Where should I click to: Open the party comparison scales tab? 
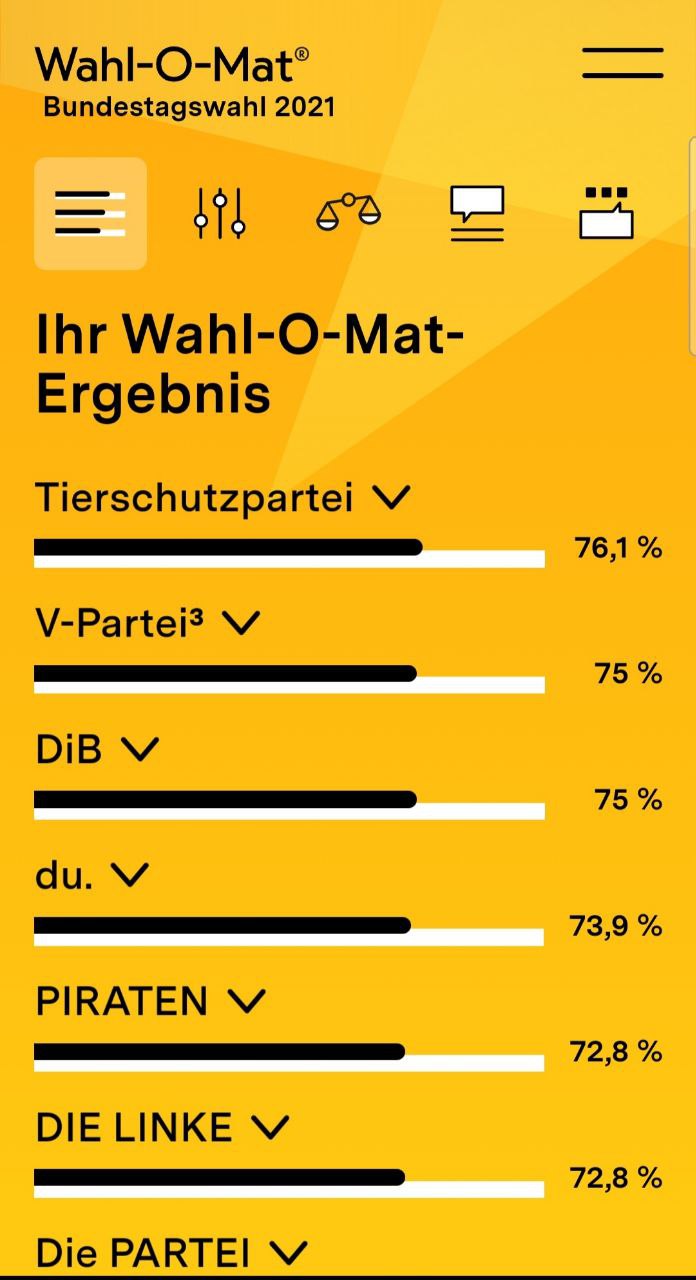pyautogui.click(x=348, y=213)
